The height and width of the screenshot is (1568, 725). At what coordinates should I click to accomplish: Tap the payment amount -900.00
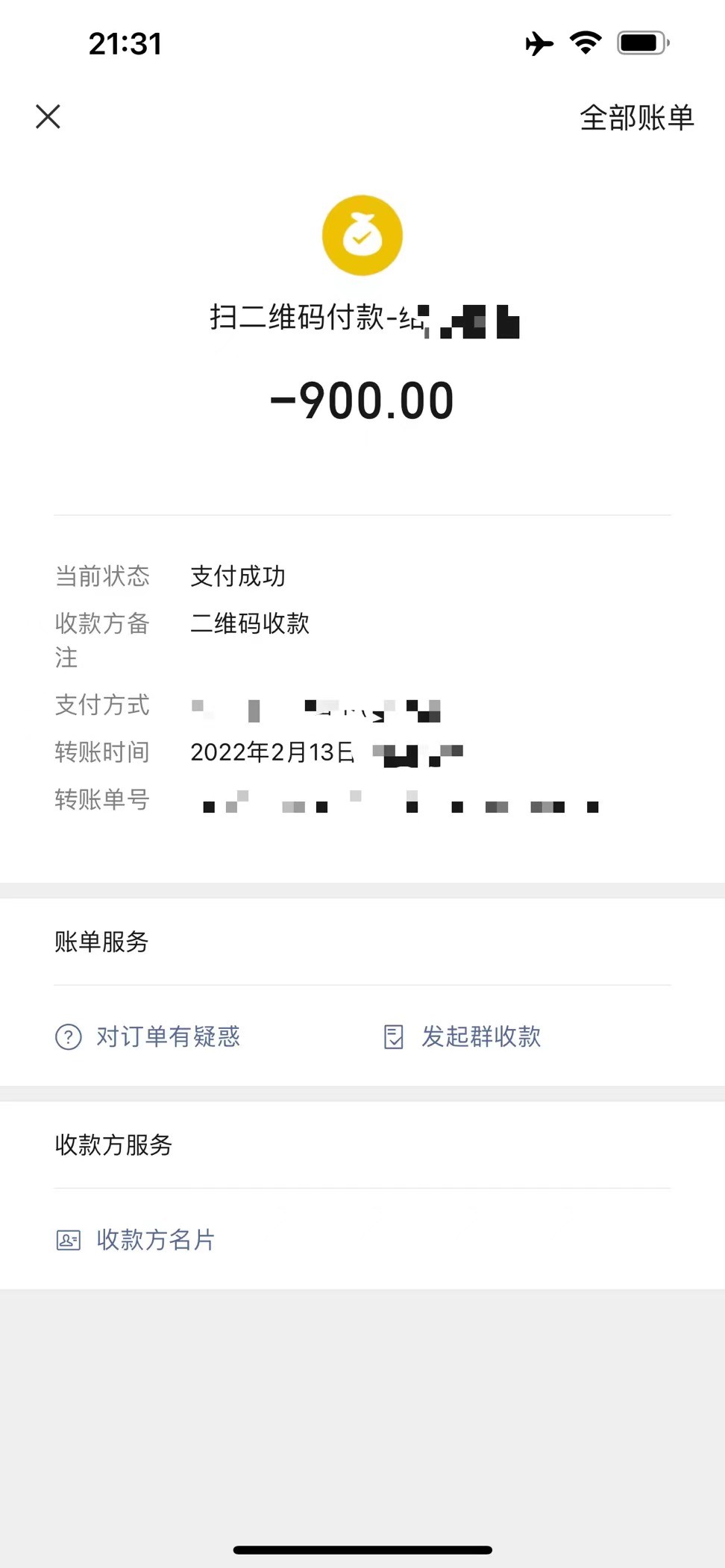[x=362, y=400]
